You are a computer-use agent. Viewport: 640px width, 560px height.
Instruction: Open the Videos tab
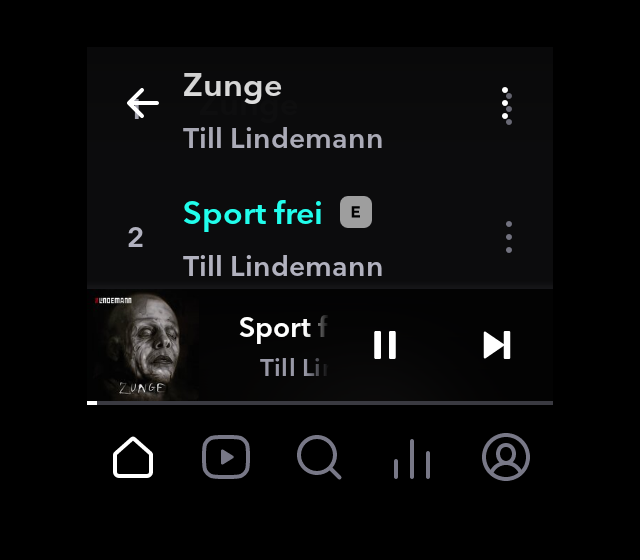pyautogui.click(x=226, y=458)
